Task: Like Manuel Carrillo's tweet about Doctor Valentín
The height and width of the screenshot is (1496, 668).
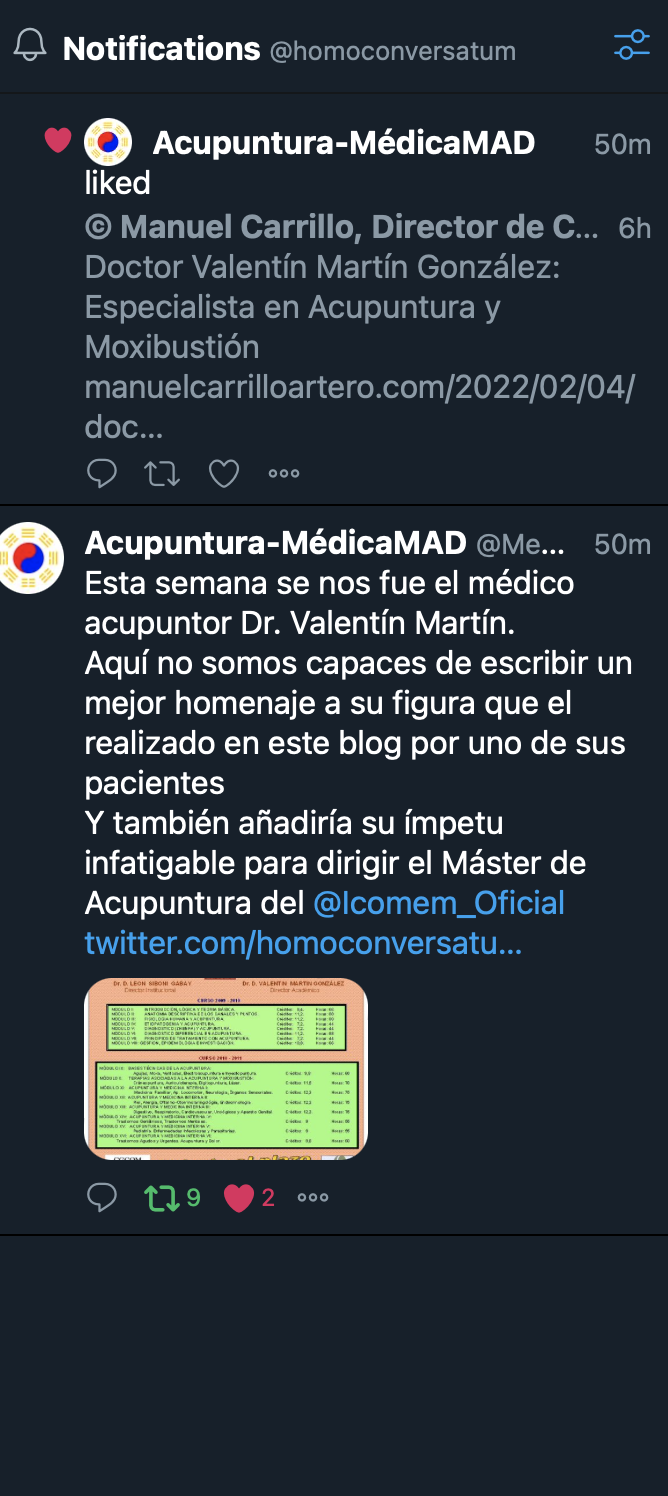Action: point(223,473)
